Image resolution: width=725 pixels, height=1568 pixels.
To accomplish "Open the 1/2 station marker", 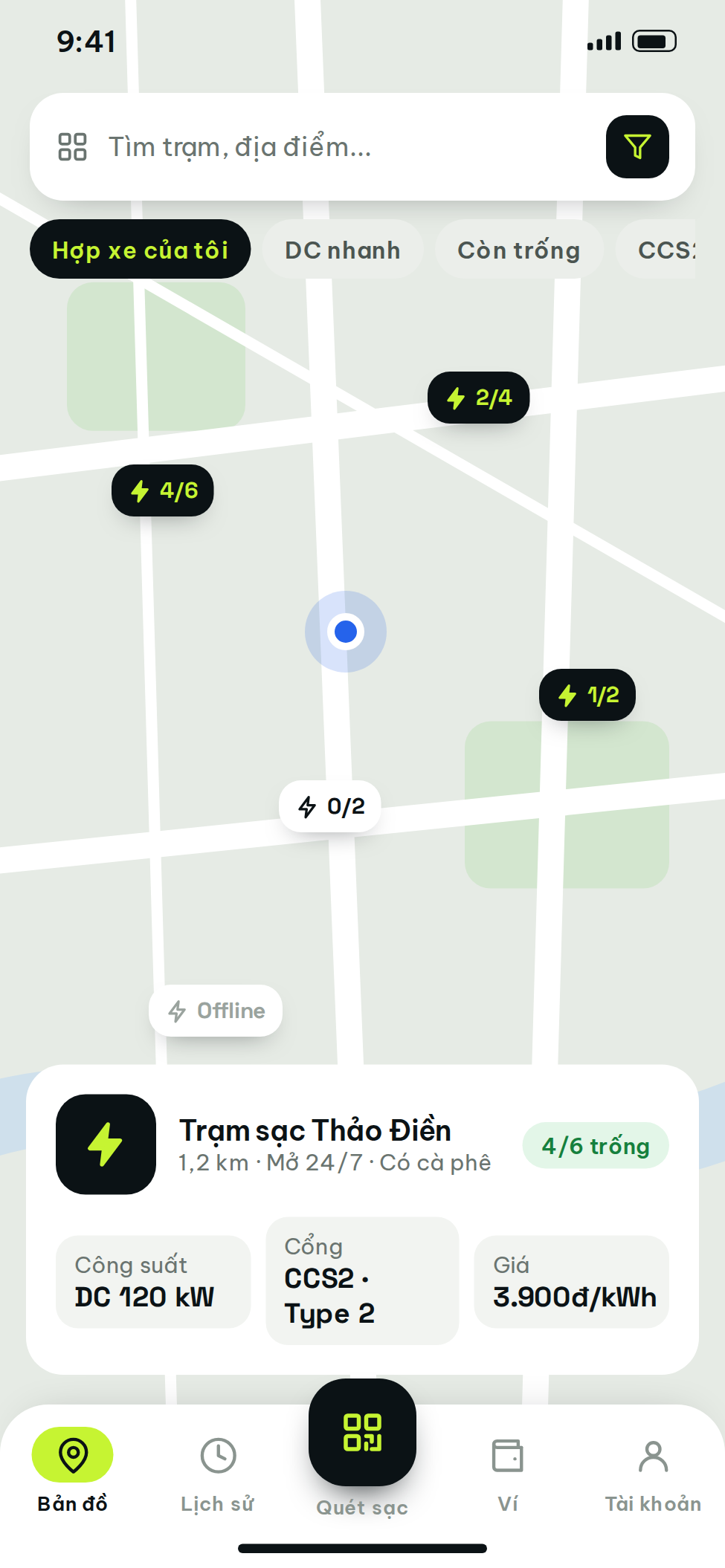I will 587,695.
